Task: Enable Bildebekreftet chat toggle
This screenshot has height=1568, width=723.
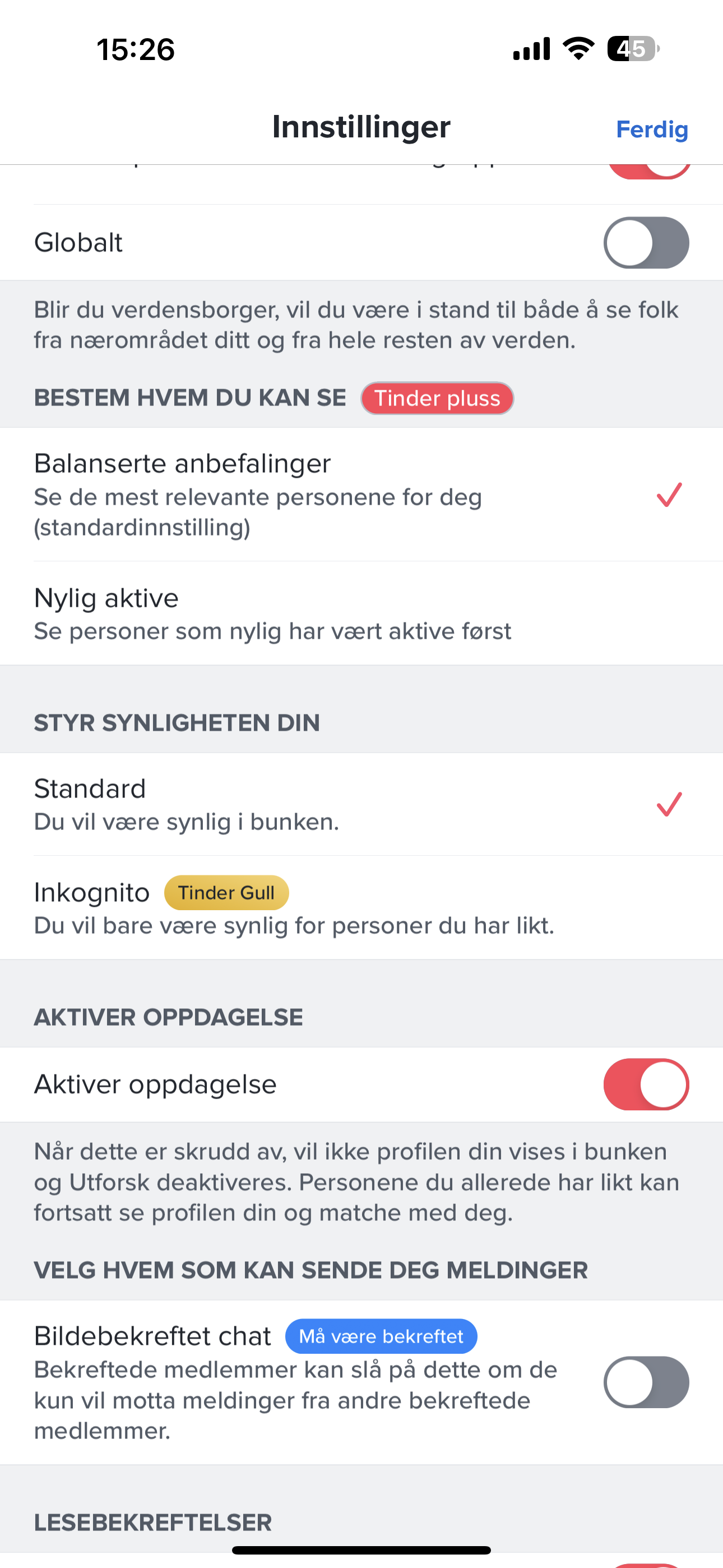Action: point(646,1382)
